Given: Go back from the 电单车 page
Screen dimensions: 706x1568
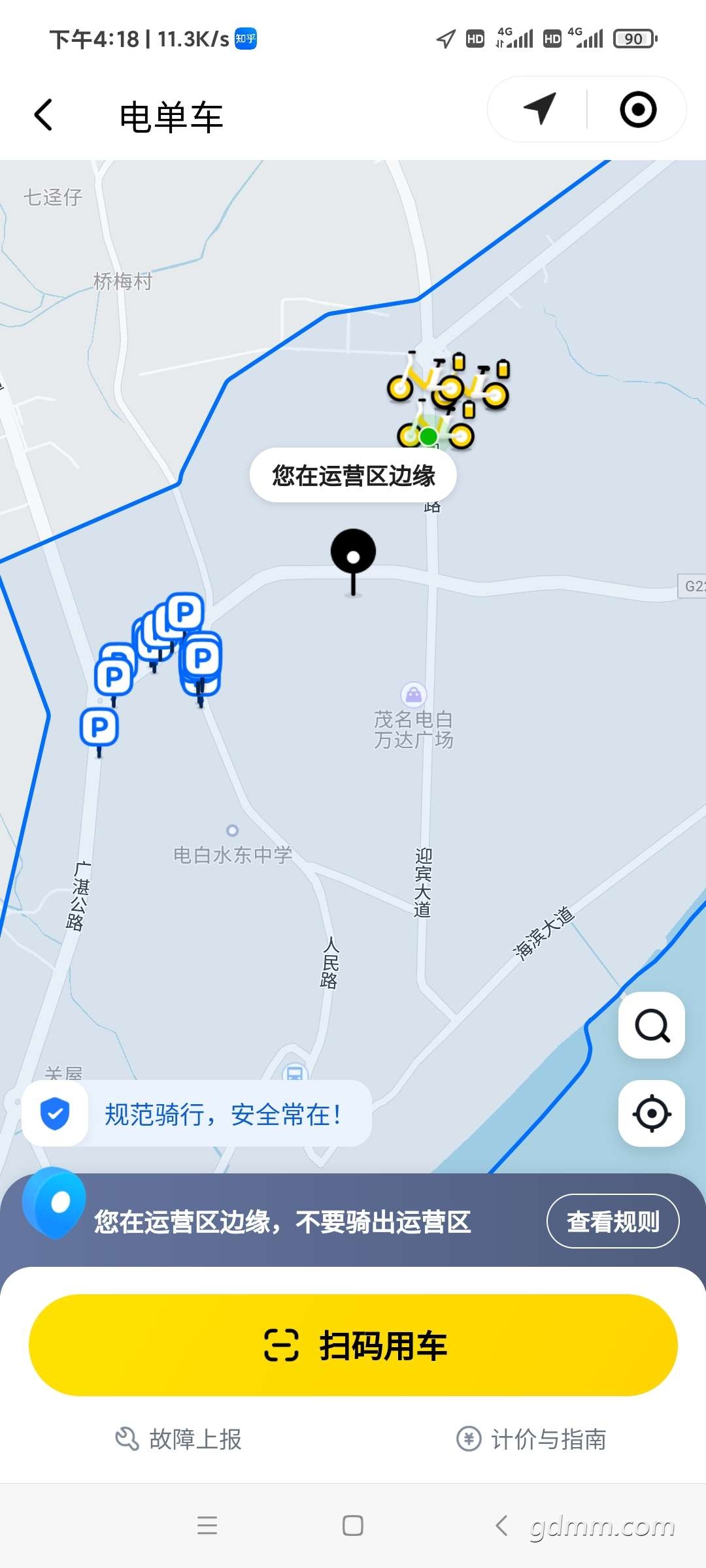Looking at the screenshot, I should (43, 115).
